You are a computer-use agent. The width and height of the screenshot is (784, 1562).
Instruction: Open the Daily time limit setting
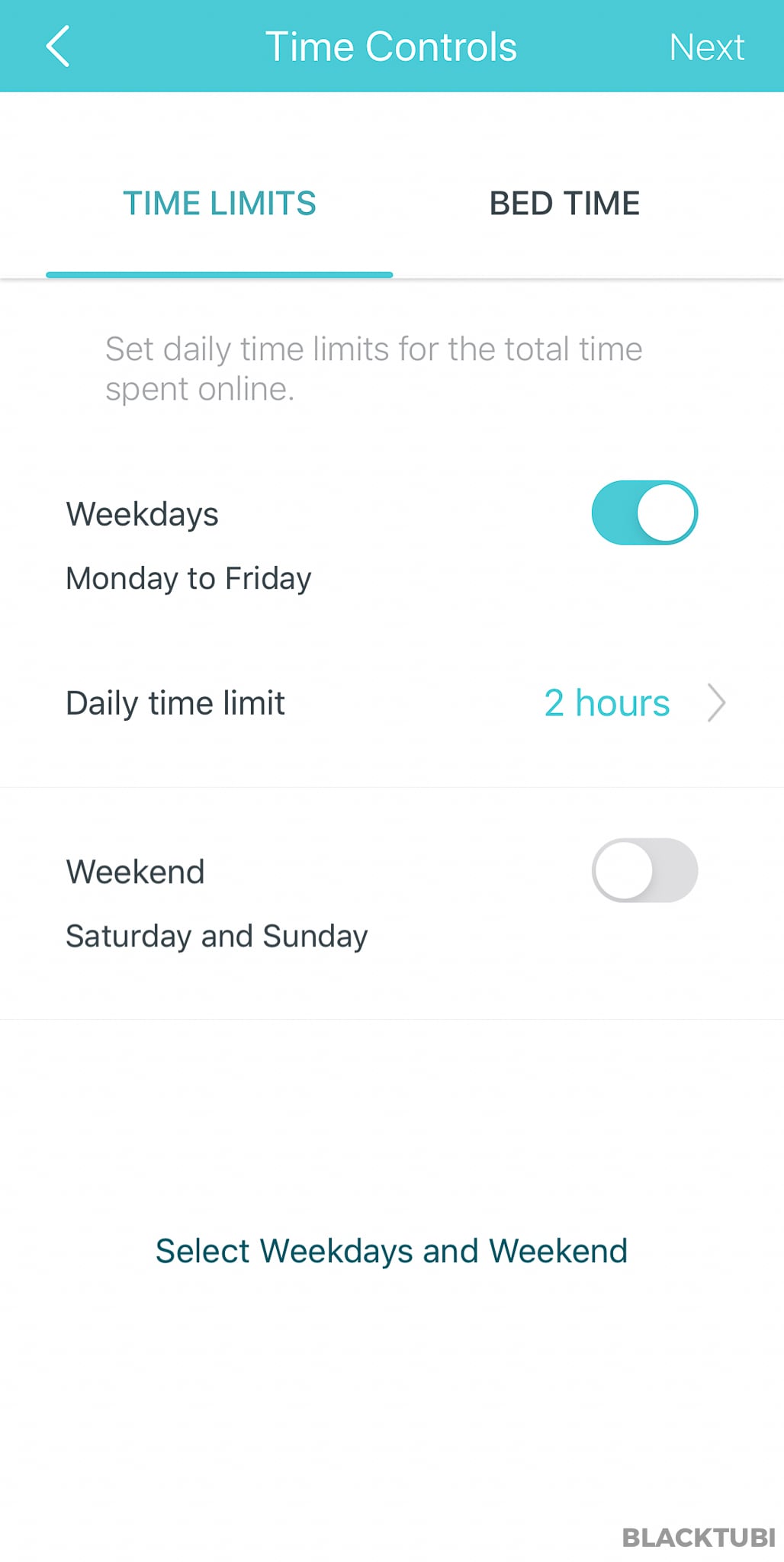tap(633, 702)
